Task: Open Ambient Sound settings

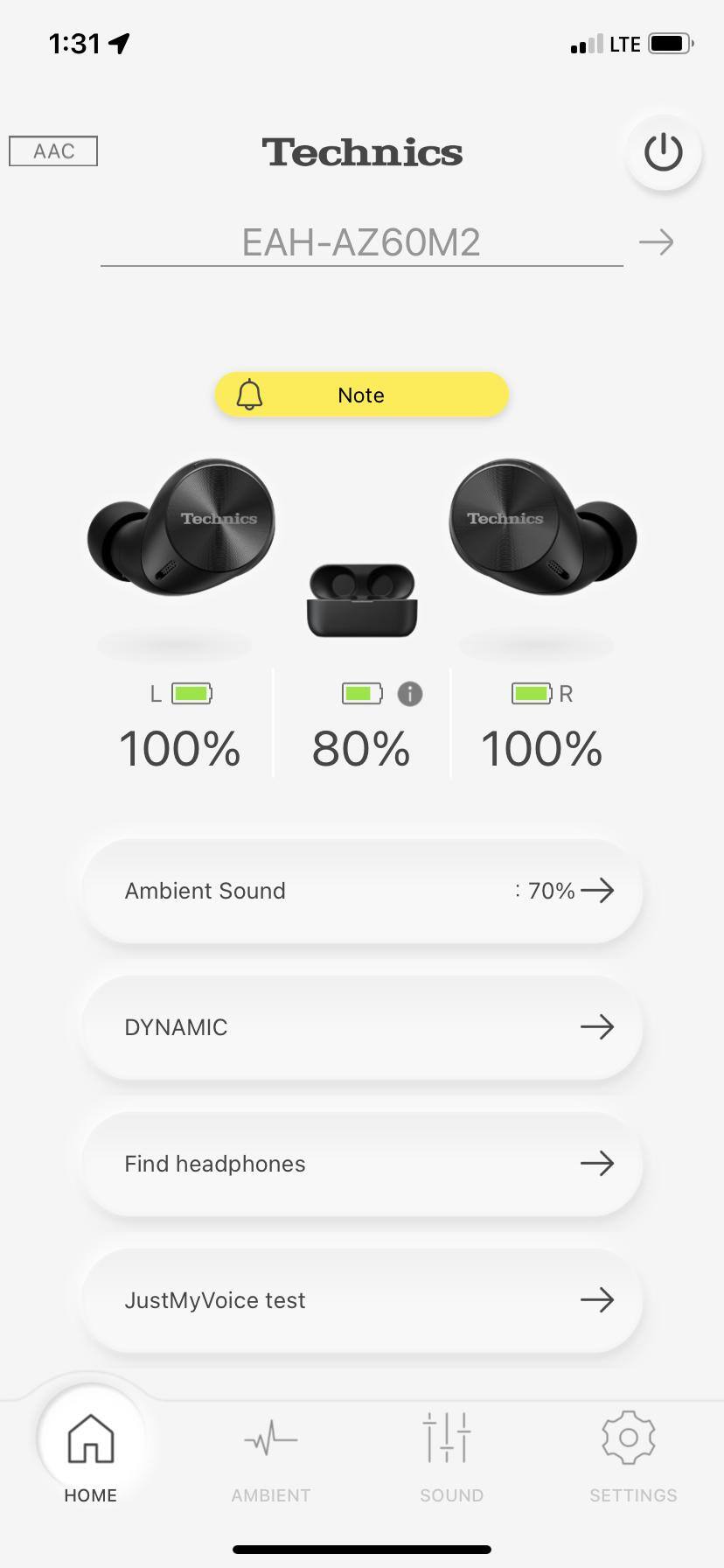Action: click(x=362, y=891)
